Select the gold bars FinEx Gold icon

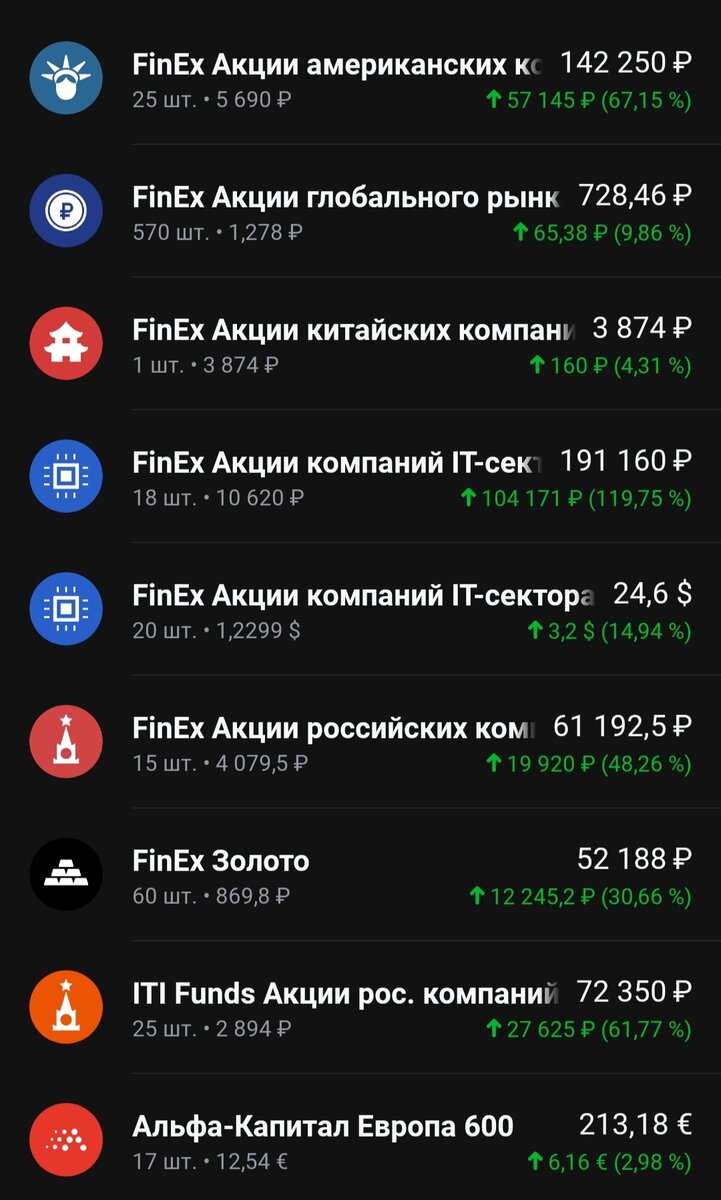(x=66, y=874)
